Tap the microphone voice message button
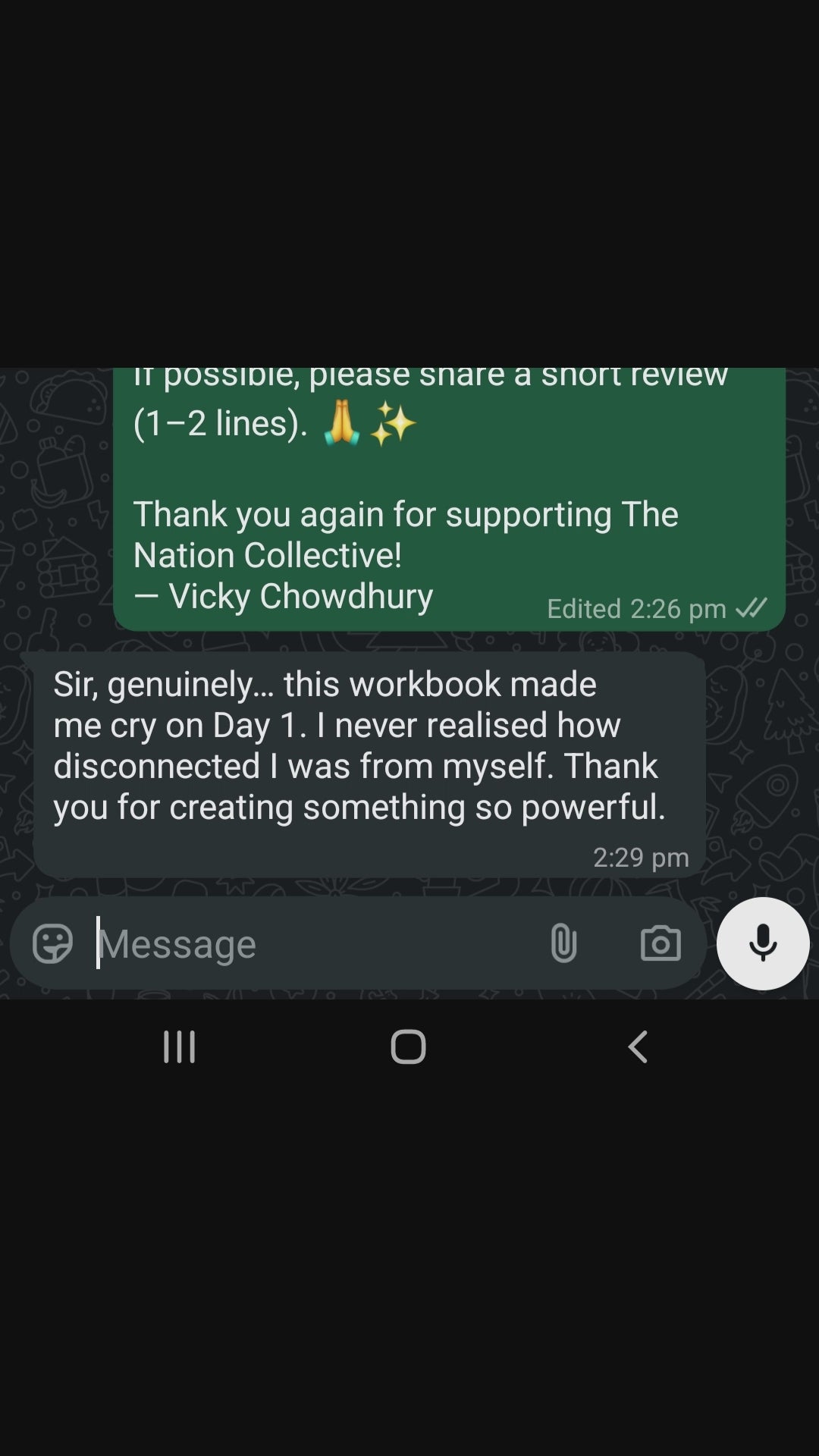 pos(763,943)
